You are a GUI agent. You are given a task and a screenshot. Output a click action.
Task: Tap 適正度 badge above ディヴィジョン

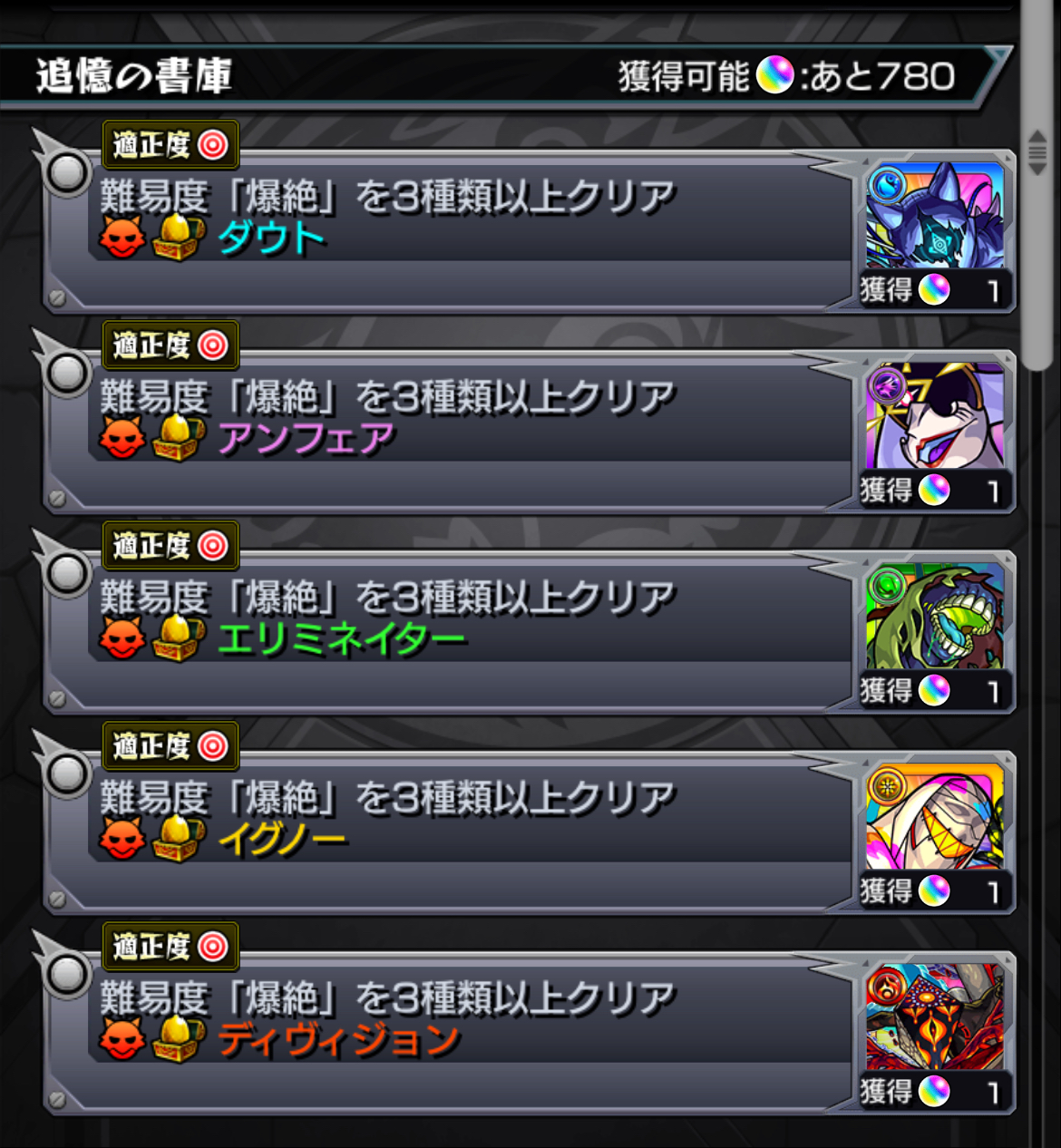point(170,947)
